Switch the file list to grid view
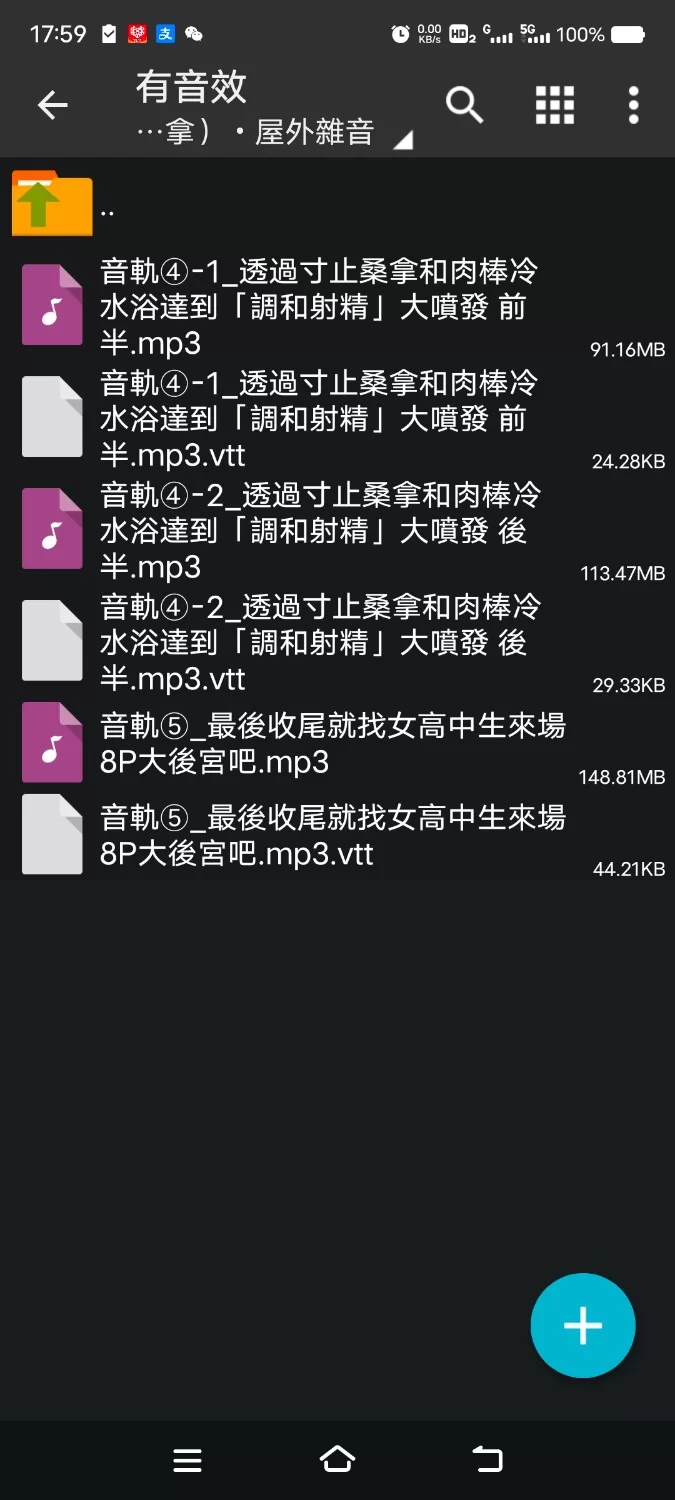675x1500 pixels. click(554, 105)
